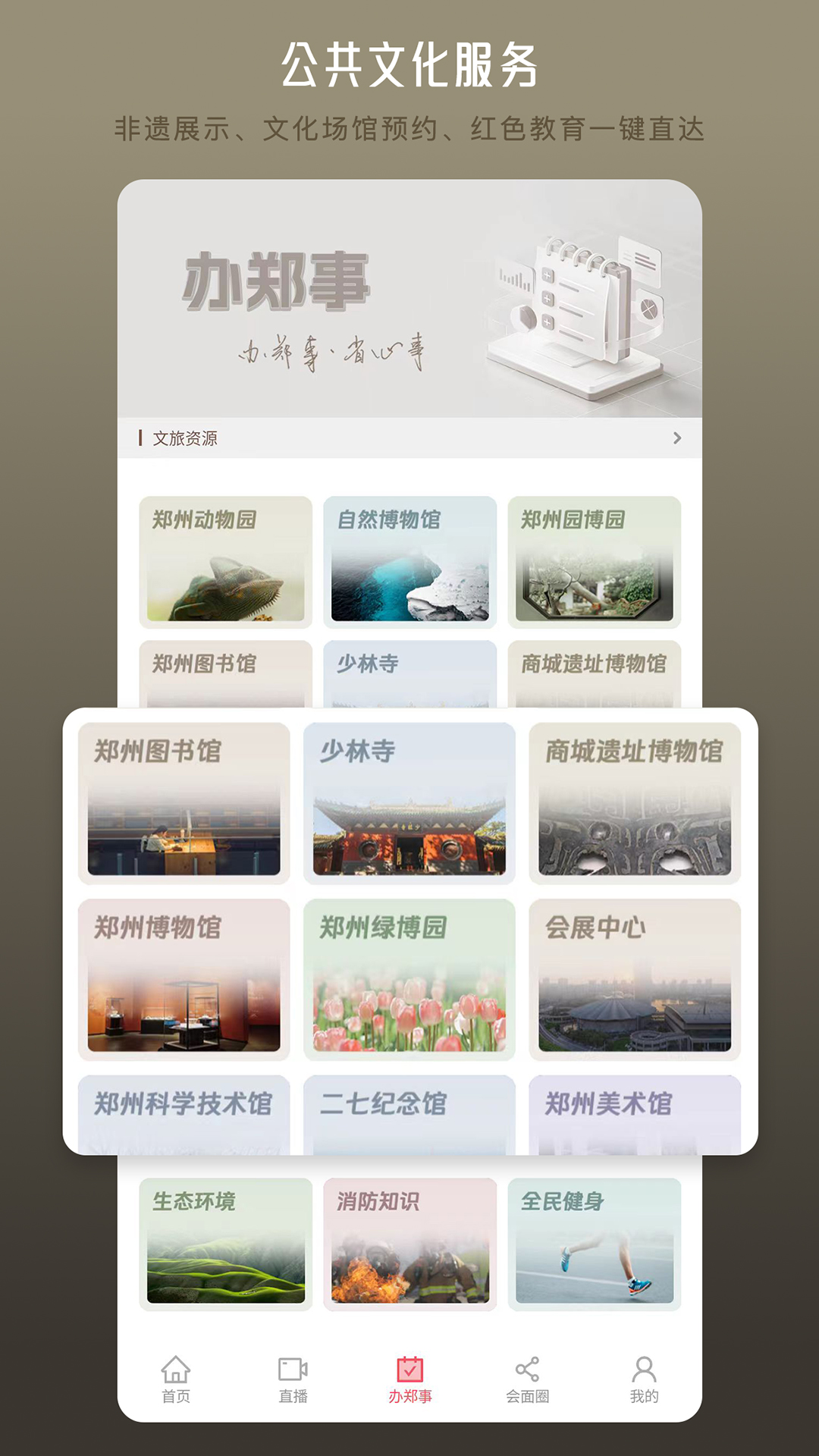819x1456 pixels.
Task: Open the 郑州博物馆 exhibit card
Action: (x=183, y=978)
